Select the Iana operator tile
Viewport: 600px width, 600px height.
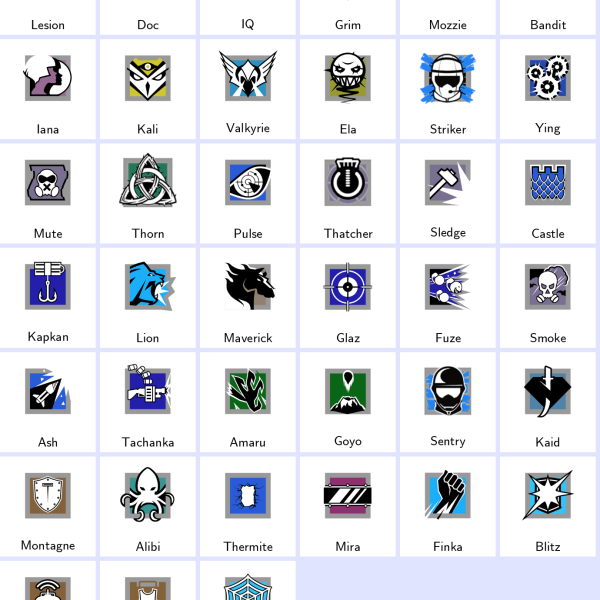click(47, 88)
